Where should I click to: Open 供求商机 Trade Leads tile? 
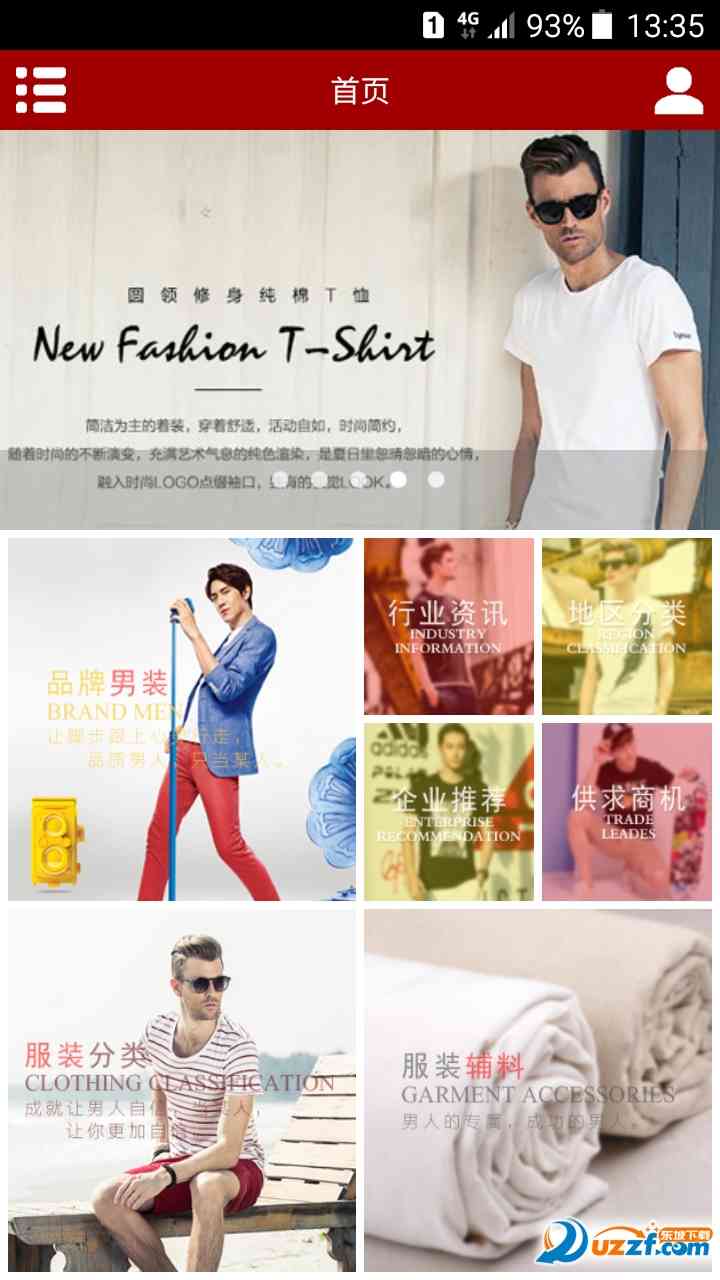pos(627,811)
